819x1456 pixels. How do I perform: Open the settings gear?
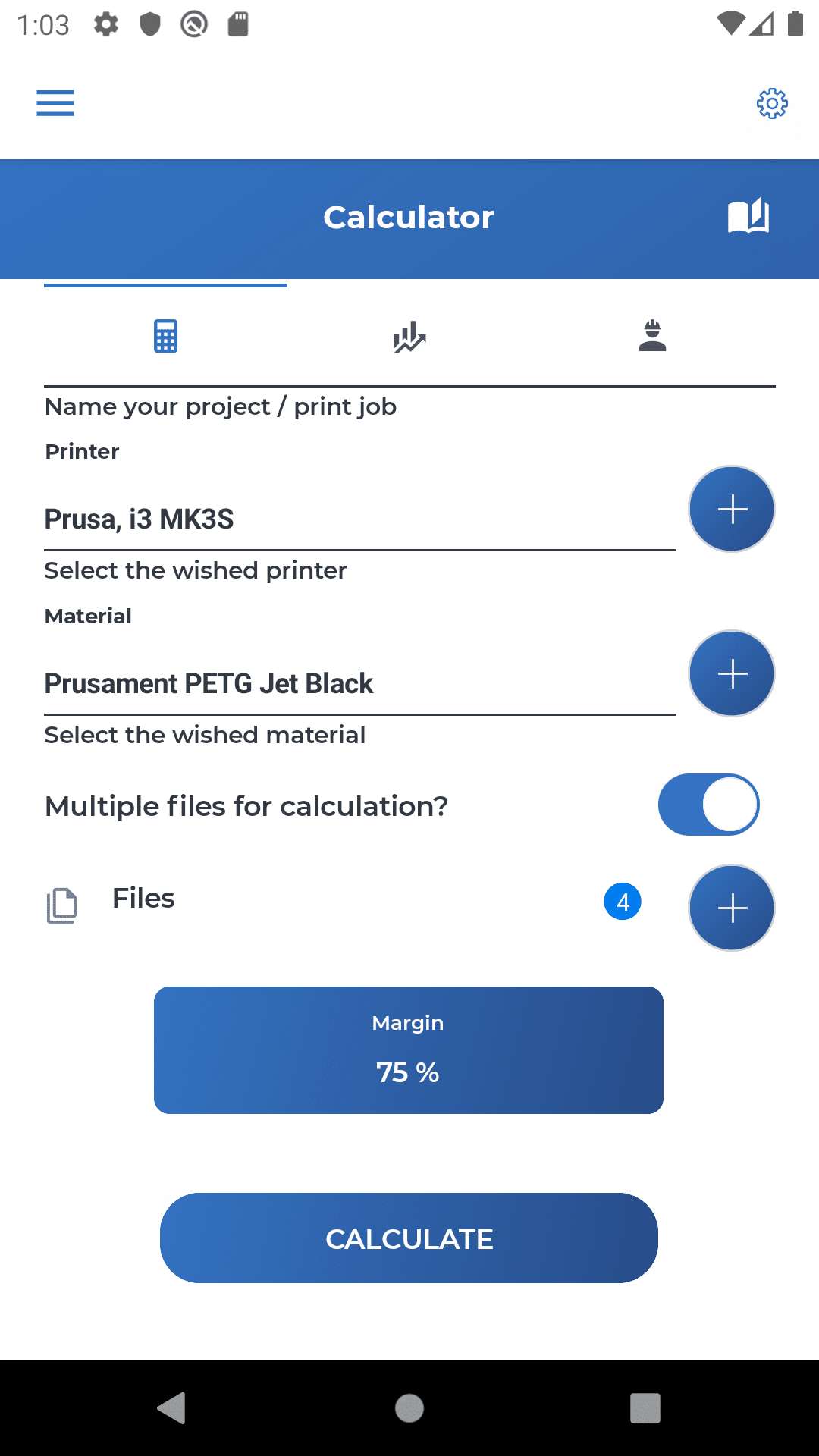click(x=772, y=103)
